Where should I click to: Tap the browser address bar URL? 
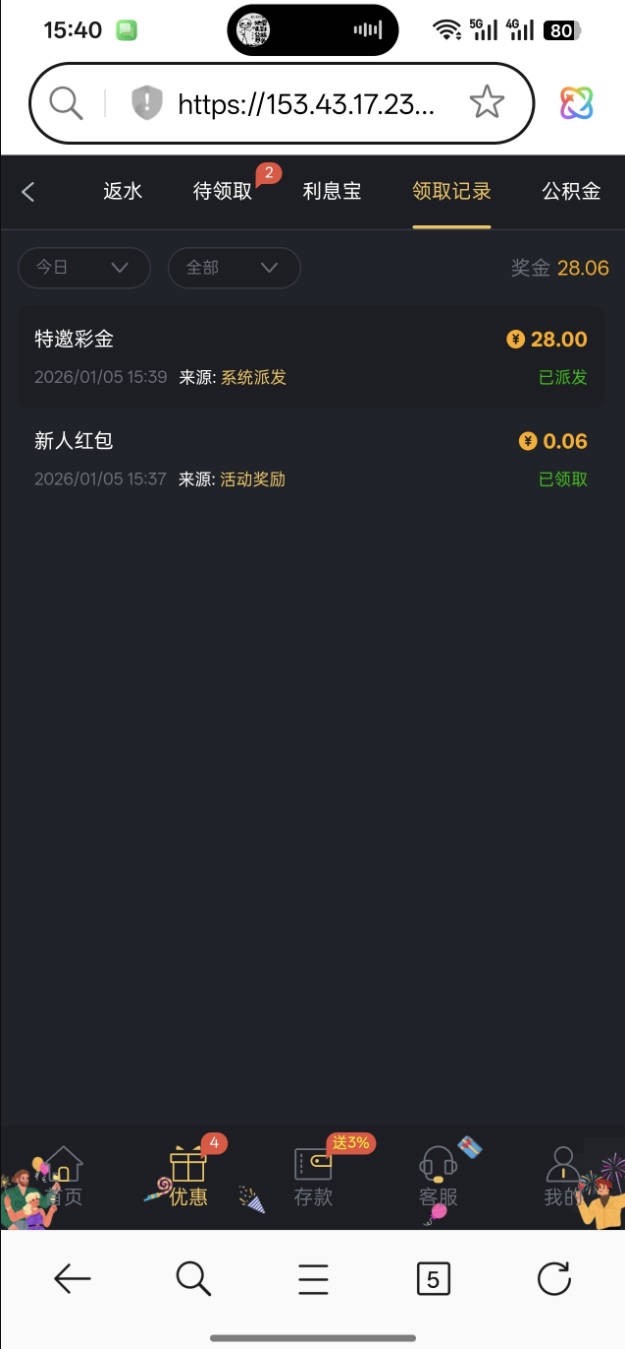[x=305, y=103]
